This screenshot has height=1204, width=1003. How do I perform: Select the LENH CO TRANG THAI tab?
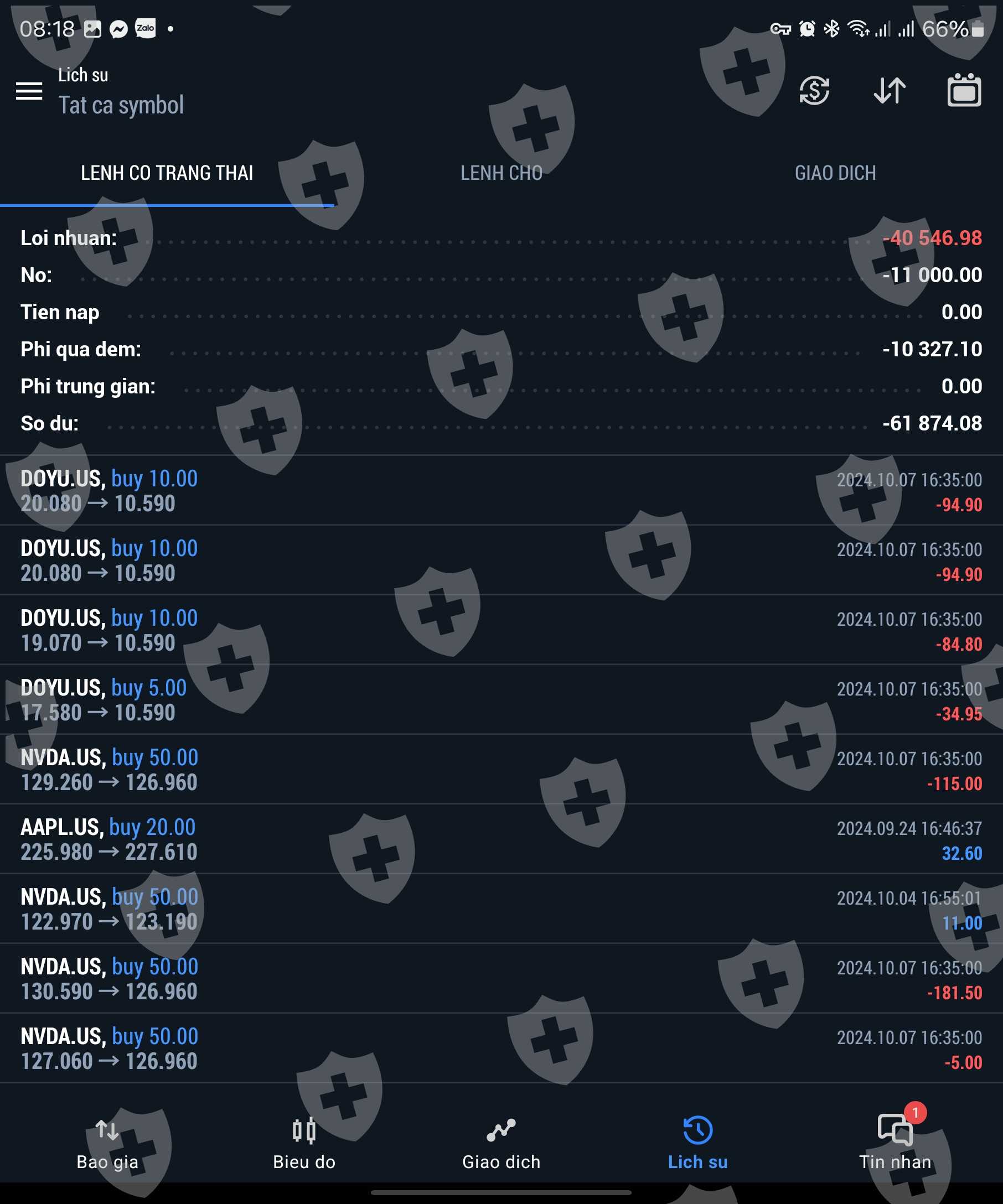tap(167, 173)
